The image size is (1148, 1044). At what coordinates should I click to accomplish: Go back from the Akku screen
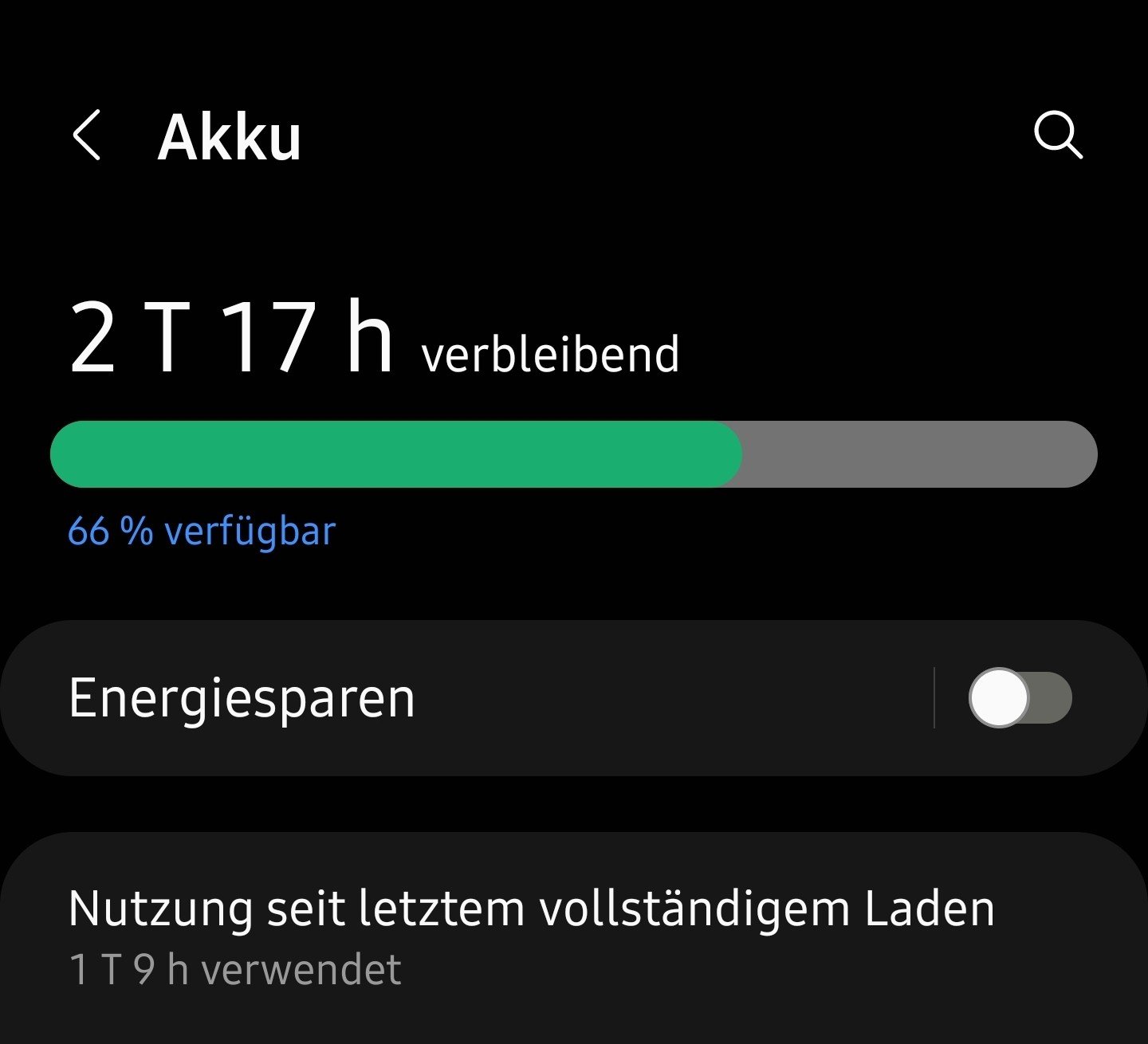tap(88, 135)
